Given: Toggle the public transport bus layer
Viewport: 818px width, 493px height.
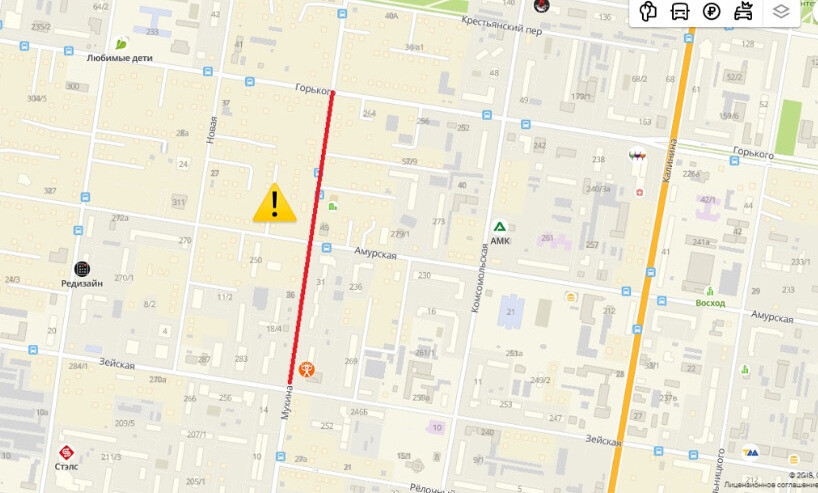Looking at the screenshot, I should click(679, 12).
